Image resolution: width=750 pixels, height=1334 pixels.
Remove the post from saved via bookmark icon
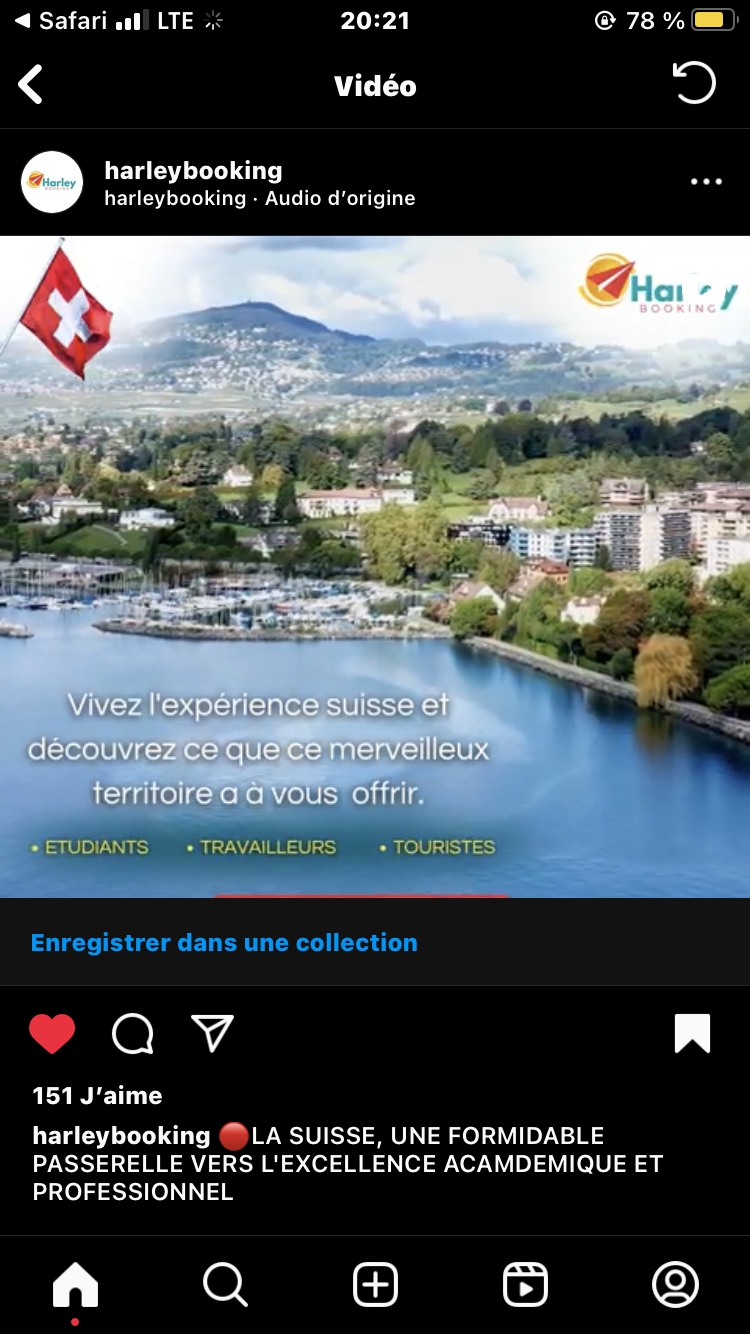pyautogui.click(x=692, y=1034)
